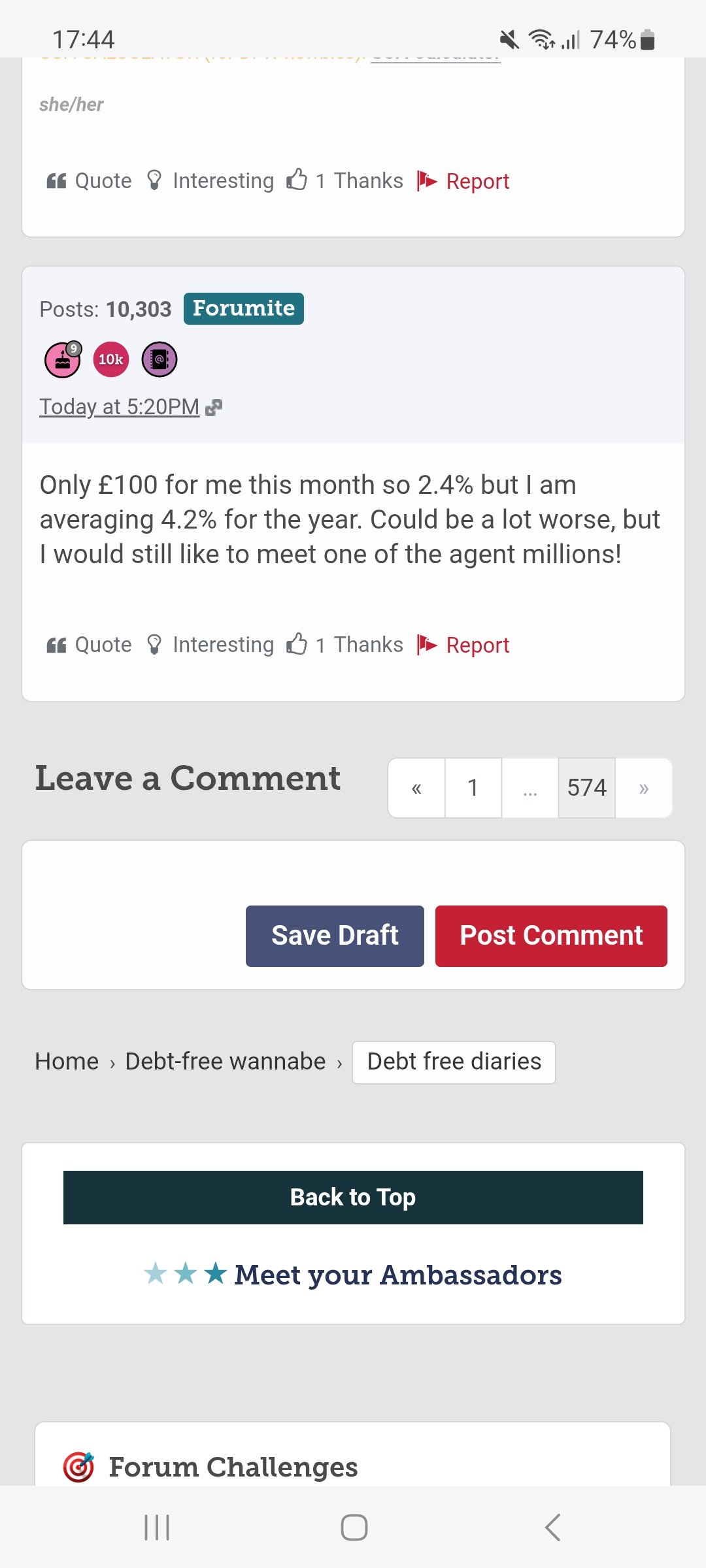Go back with system back button

552,1527
